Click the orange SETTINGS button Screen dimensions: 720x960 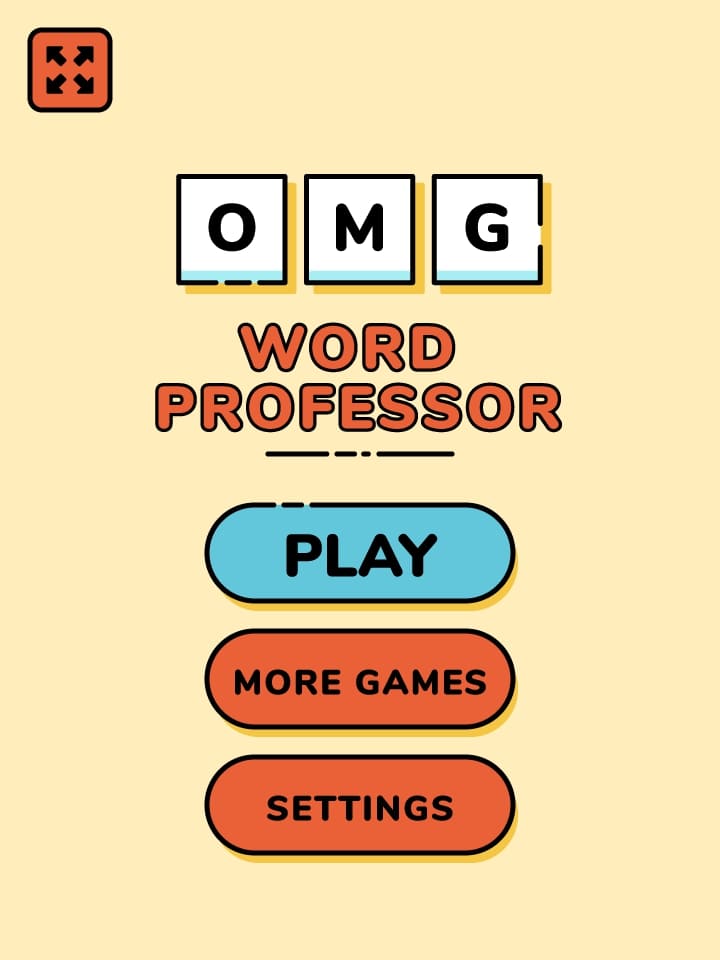(x=360, y=805)
